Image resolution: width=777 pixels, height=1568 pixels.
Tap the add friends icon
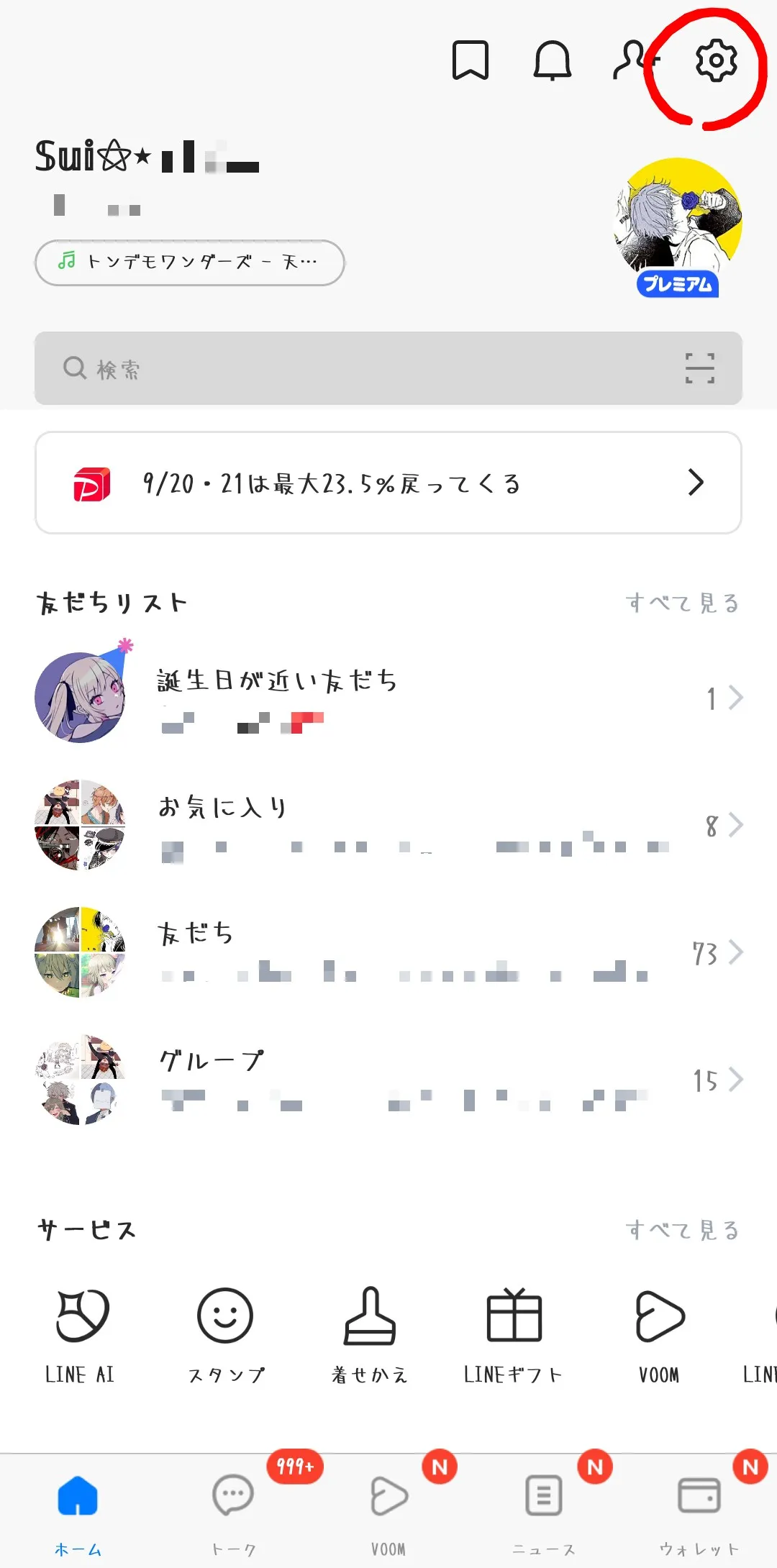tap(635, 60)
